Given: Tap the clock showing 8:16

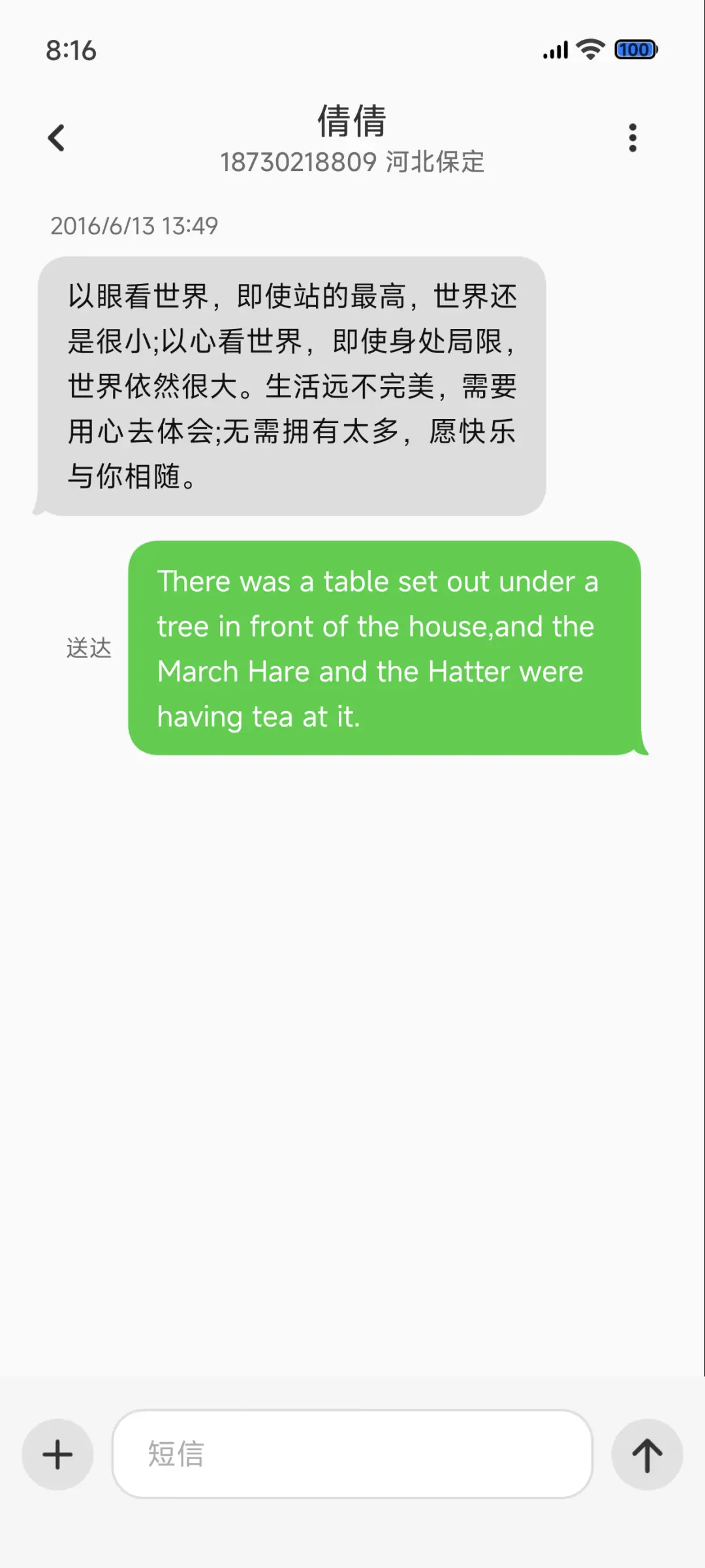Looking at the screenshot, I should click(70, 50).
